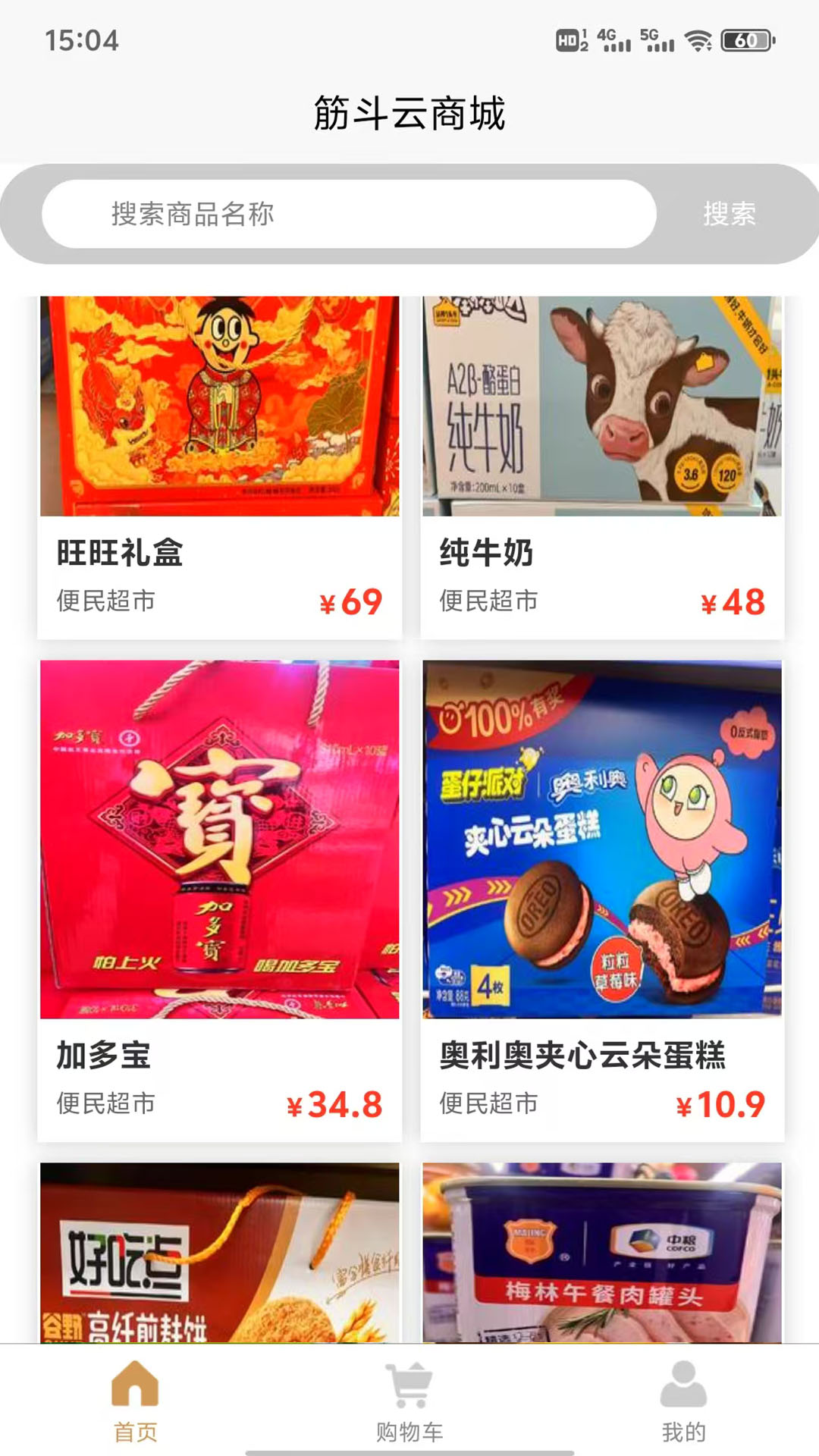View the 奥利奥夹心云朵蛋糕 product image

tap(601, 838)
